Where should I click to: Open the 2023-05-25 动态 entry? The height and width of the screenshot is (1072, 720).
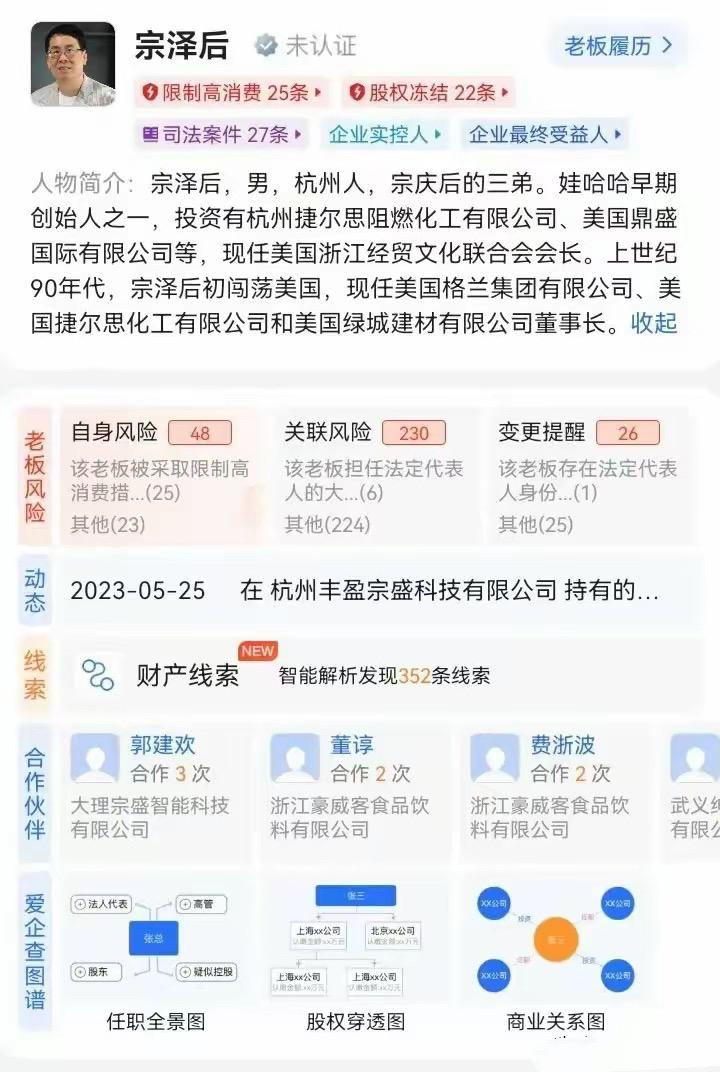pos(364,590)
